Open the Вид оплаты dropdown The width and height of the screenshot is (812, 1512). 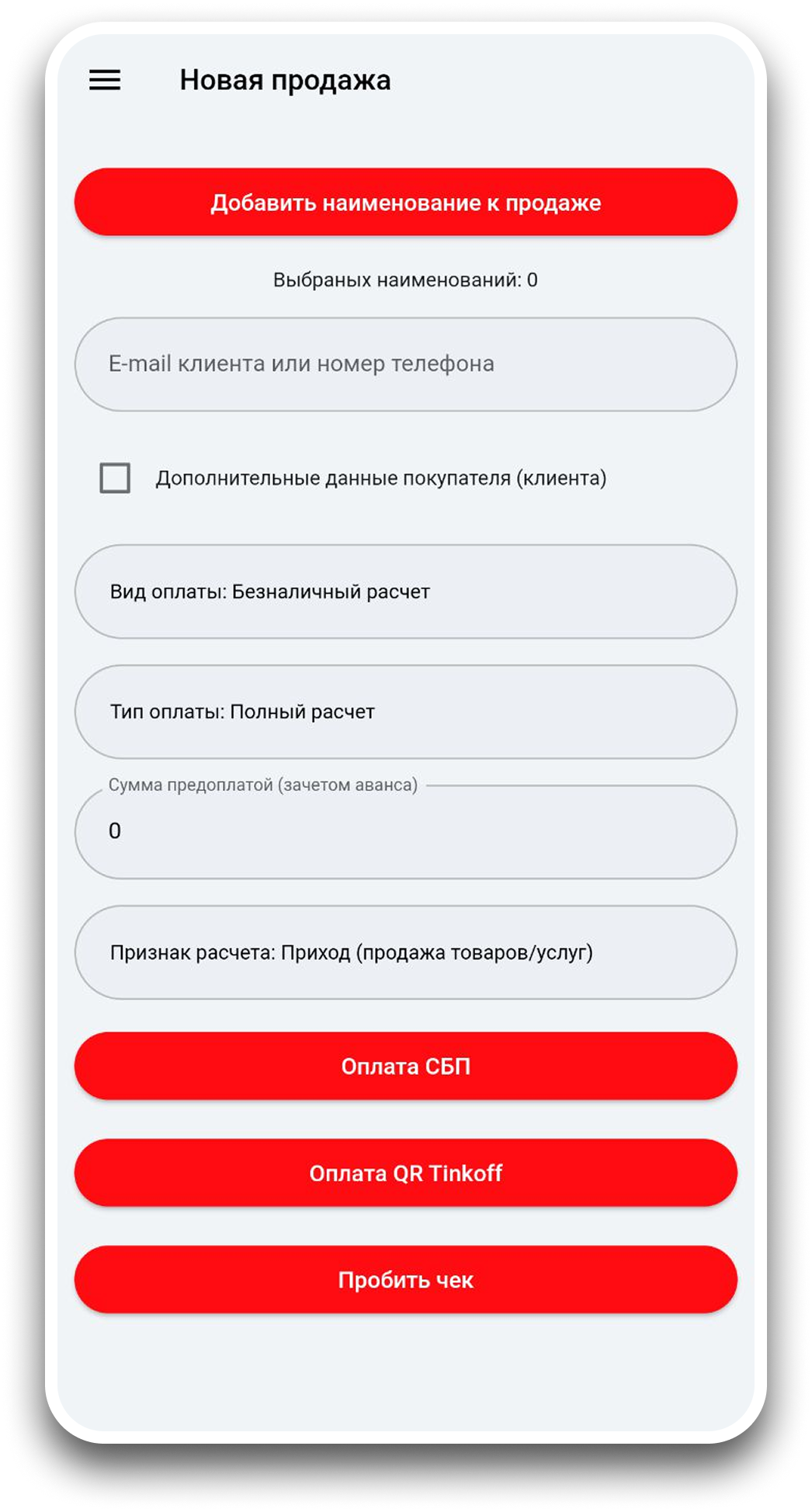[405, 591]
